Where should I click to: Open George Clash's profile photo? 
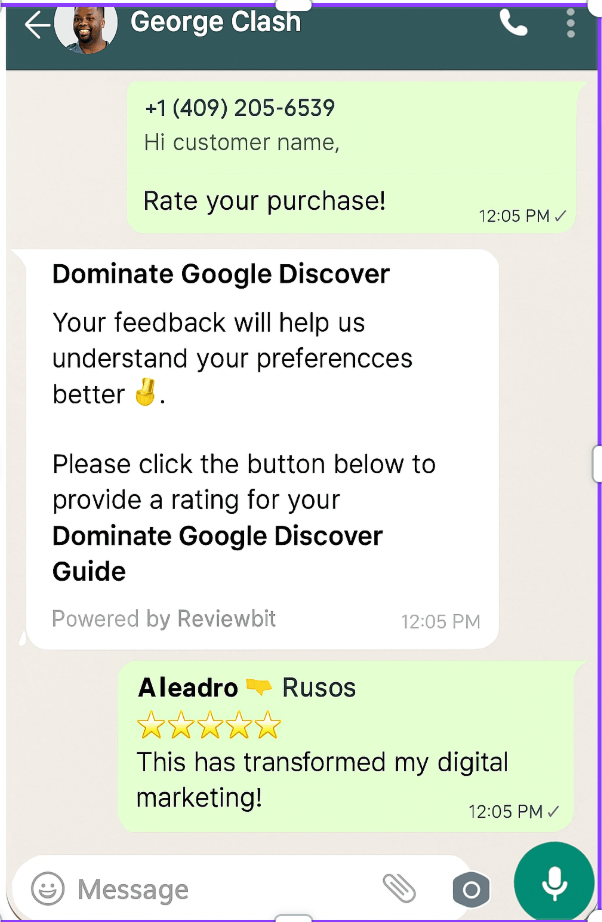pos(85,26)
